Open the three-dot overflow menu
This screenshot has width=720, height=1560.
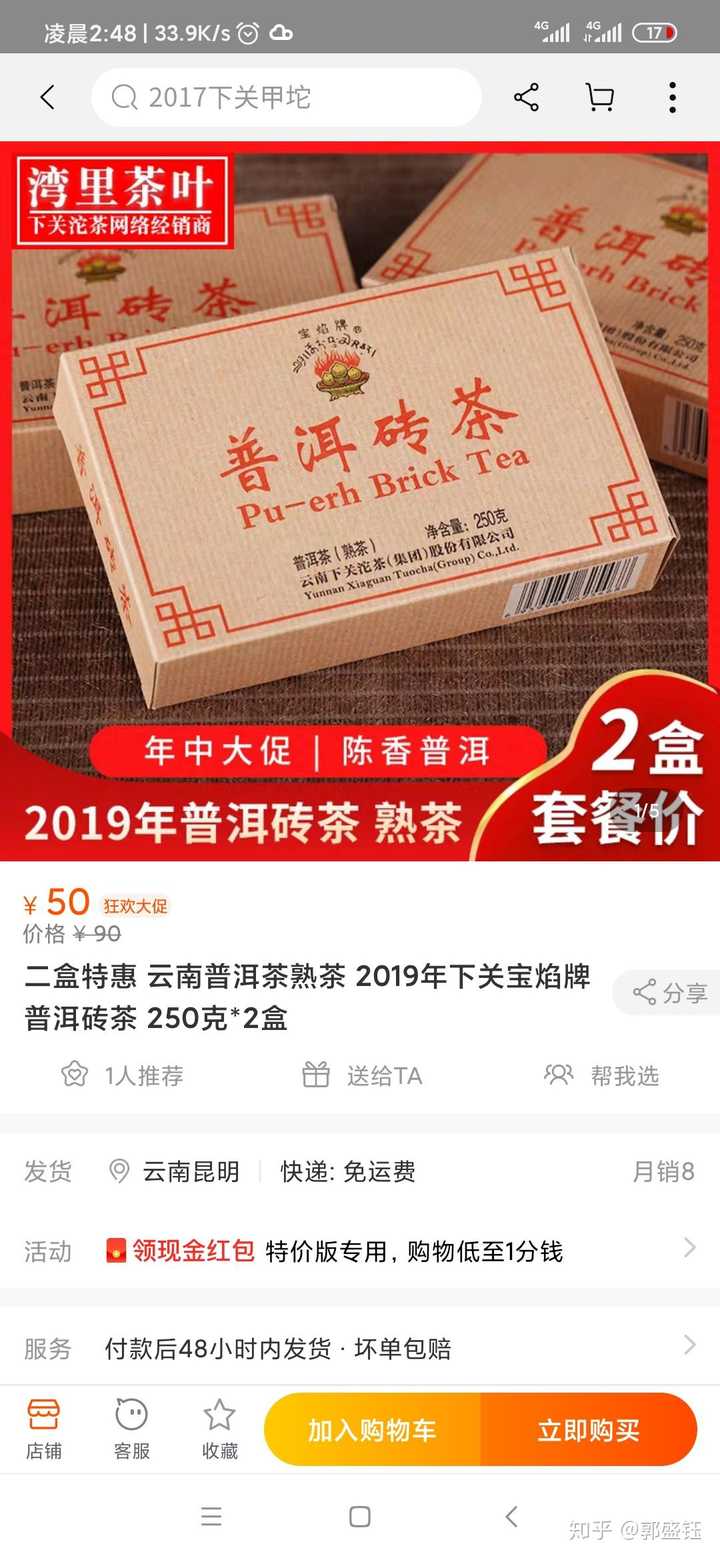(x=672, y=97)
